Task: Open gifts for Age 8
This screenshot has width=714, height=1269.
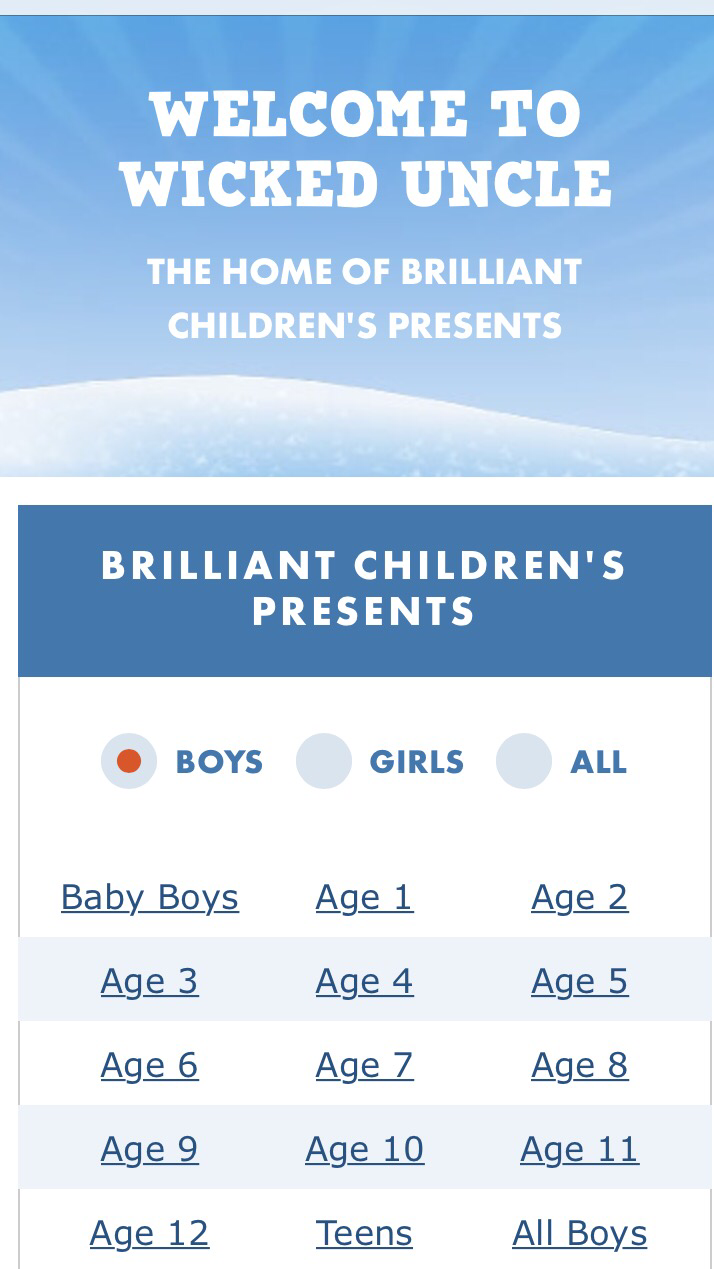Action: (580, 1066)
